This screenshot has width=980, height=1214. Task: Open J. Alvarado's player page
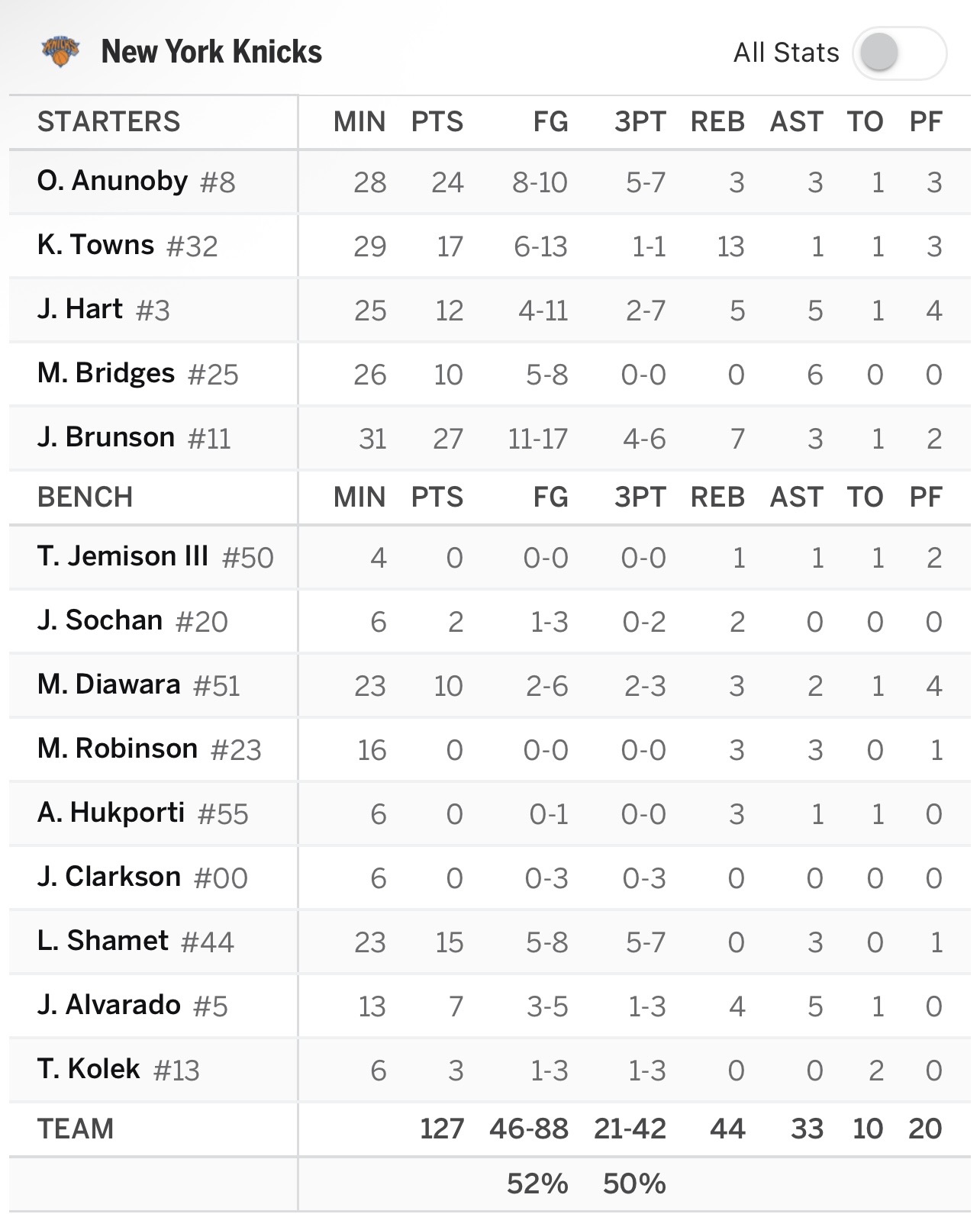[x=109, y=1006]
